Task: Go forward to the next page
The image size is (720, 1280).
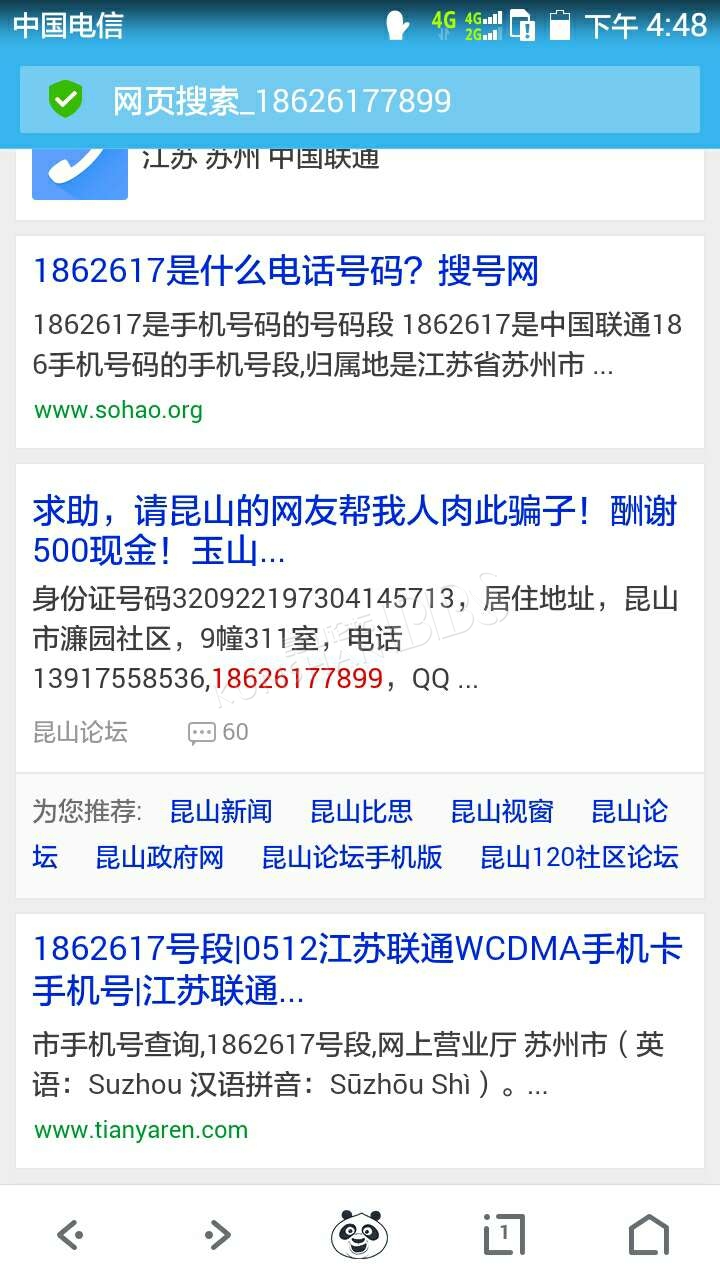Action: coord(217,1235)
